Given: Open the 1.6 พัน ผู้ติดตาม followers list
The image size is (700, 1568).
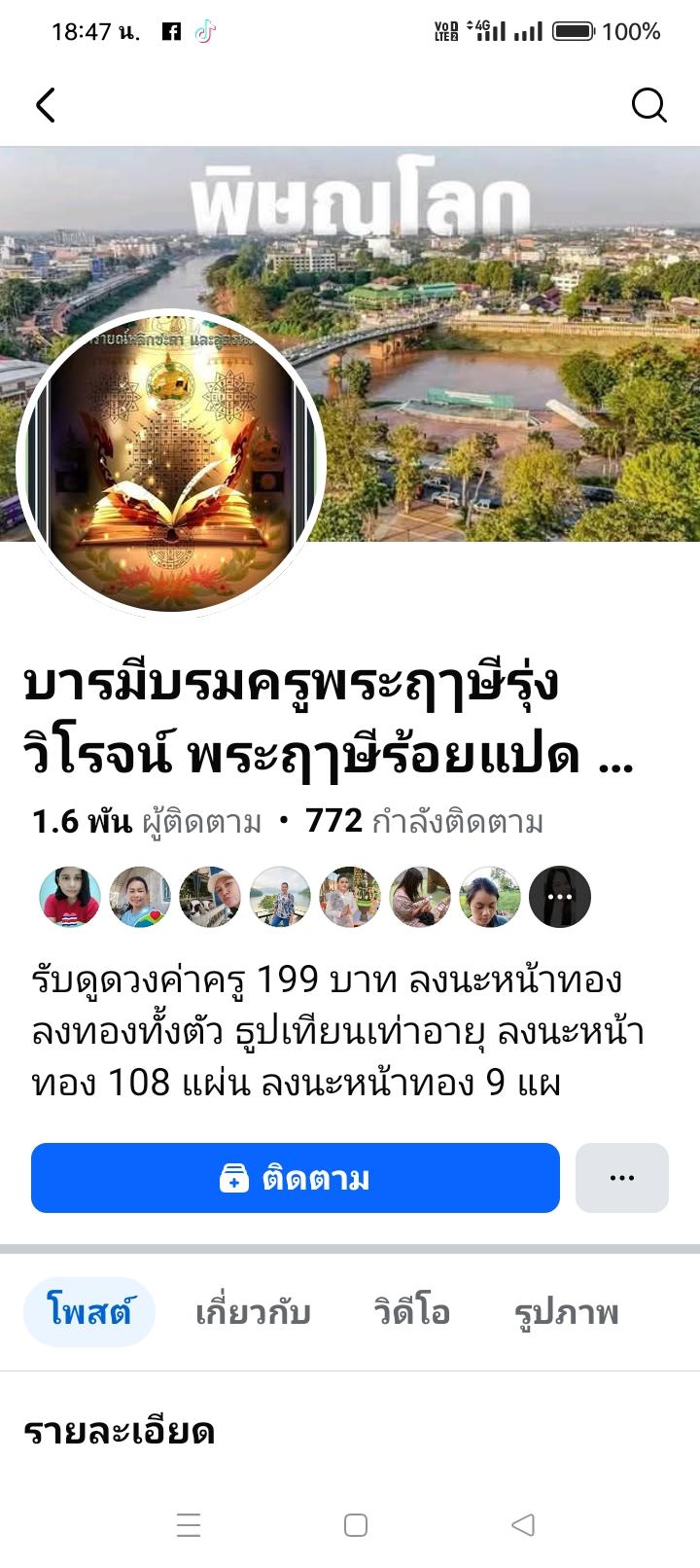Looking at the screenshot, I should [147, 822].
